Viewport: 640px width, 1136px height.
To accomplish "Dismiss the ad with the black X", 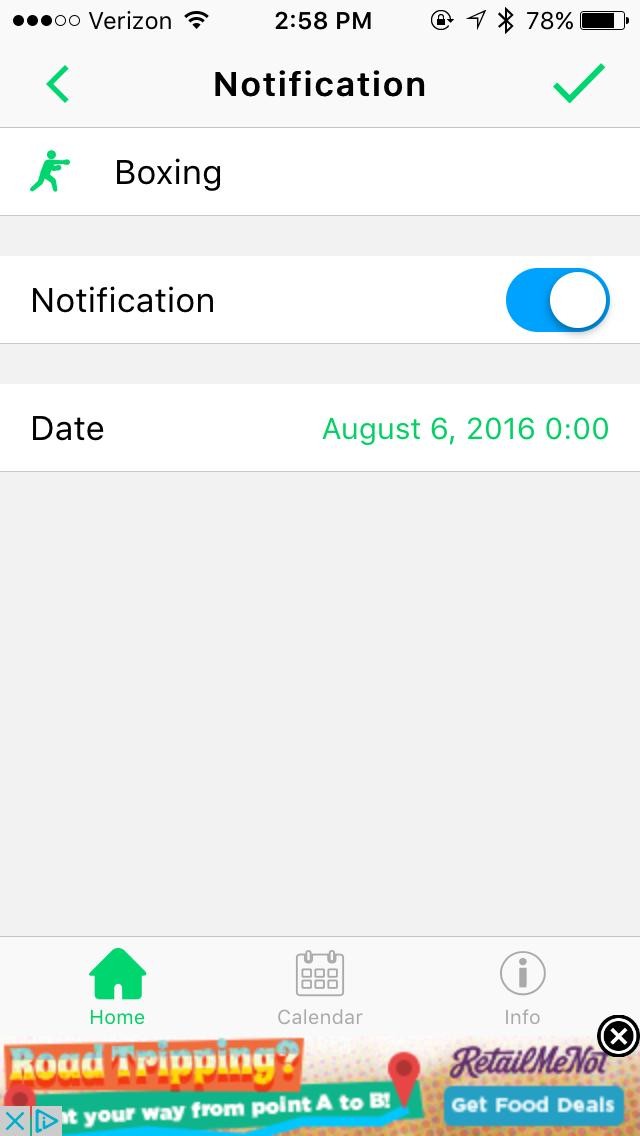I will (x=618, y=1036).
